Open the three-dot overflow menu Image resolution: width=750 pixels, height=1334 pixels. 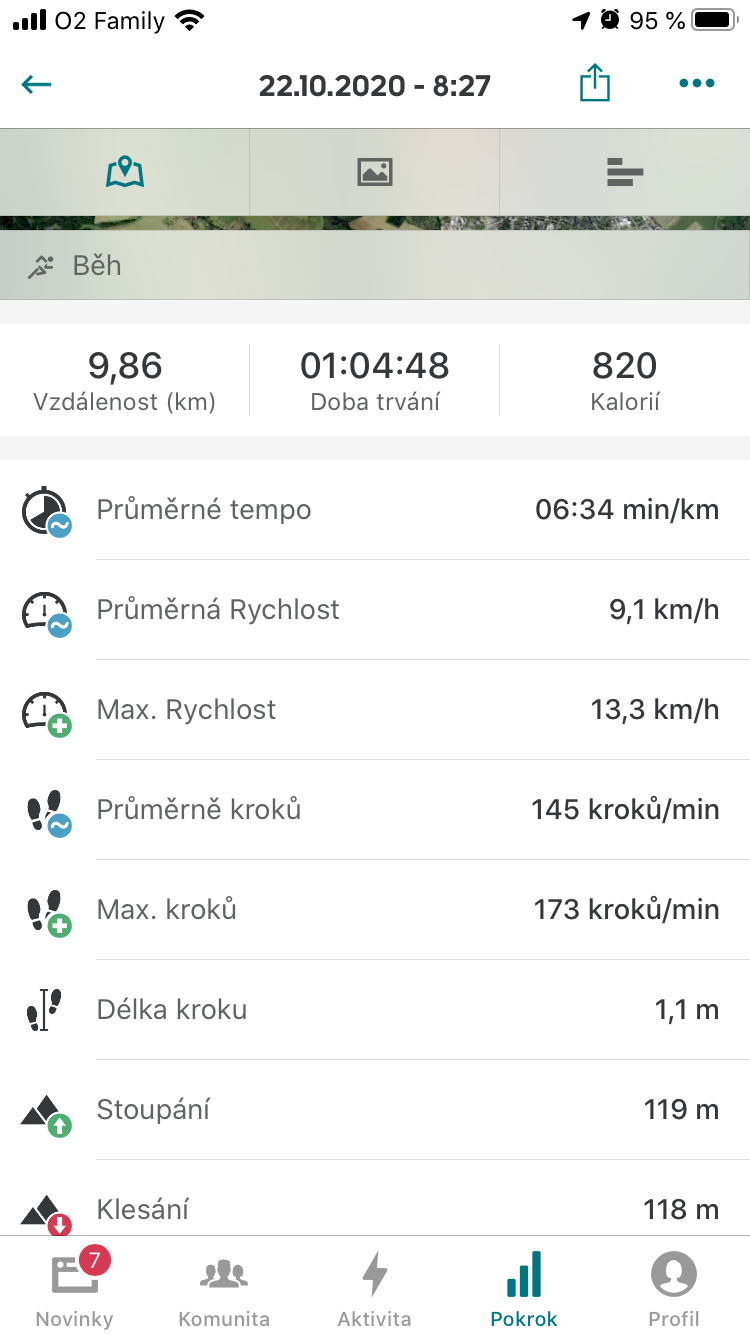pyautogui.click(x=697, y=84)
